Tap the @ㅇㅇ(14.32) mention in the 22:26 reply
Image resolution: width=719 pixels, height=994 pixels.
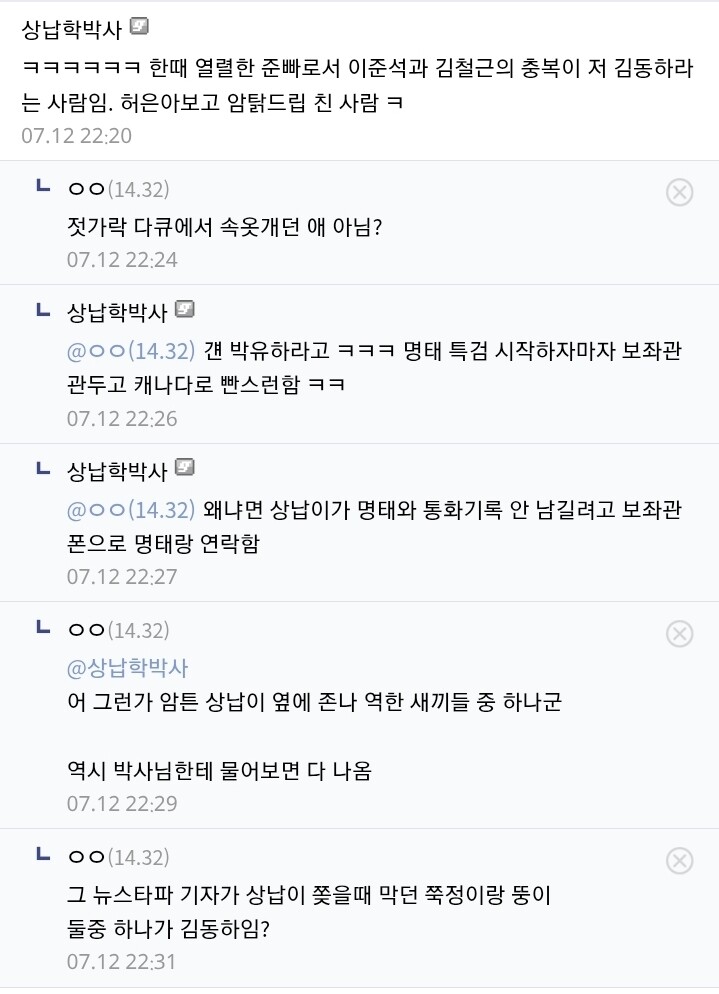pos(131,351)
